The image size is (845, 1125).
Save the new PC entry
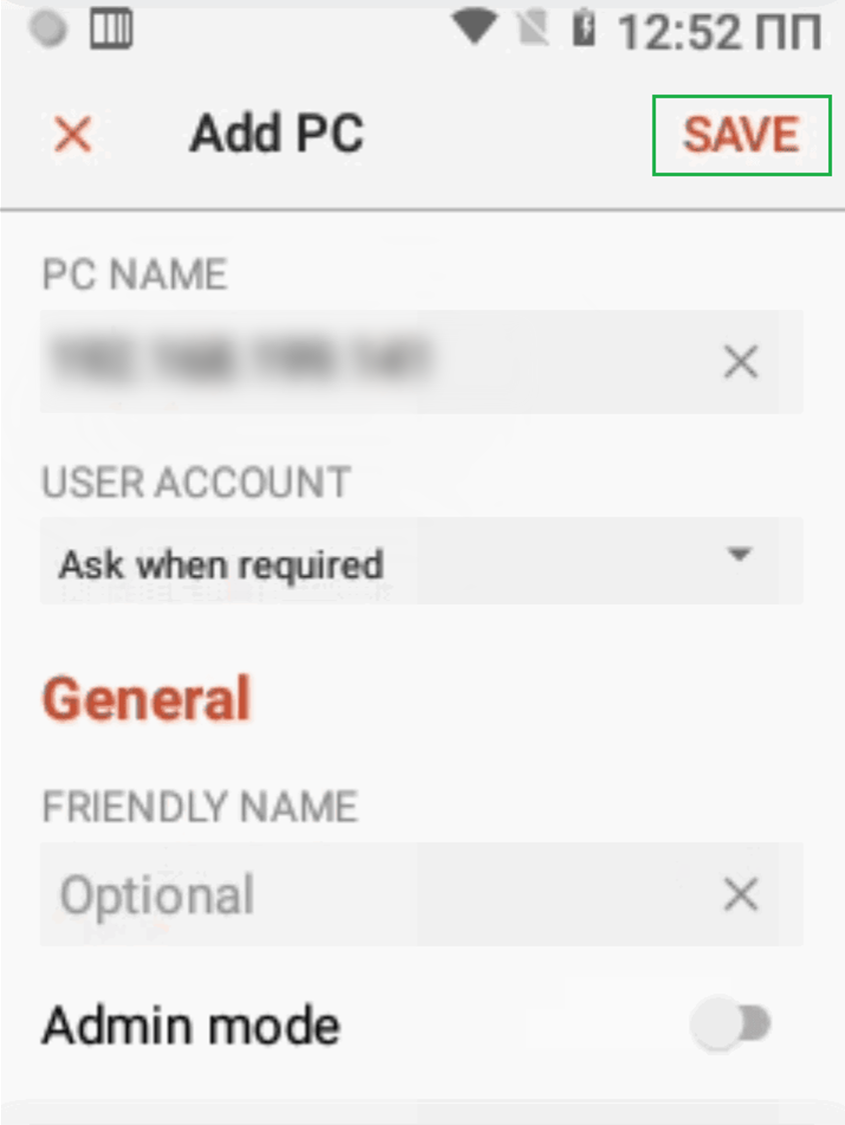click(741, 135)
